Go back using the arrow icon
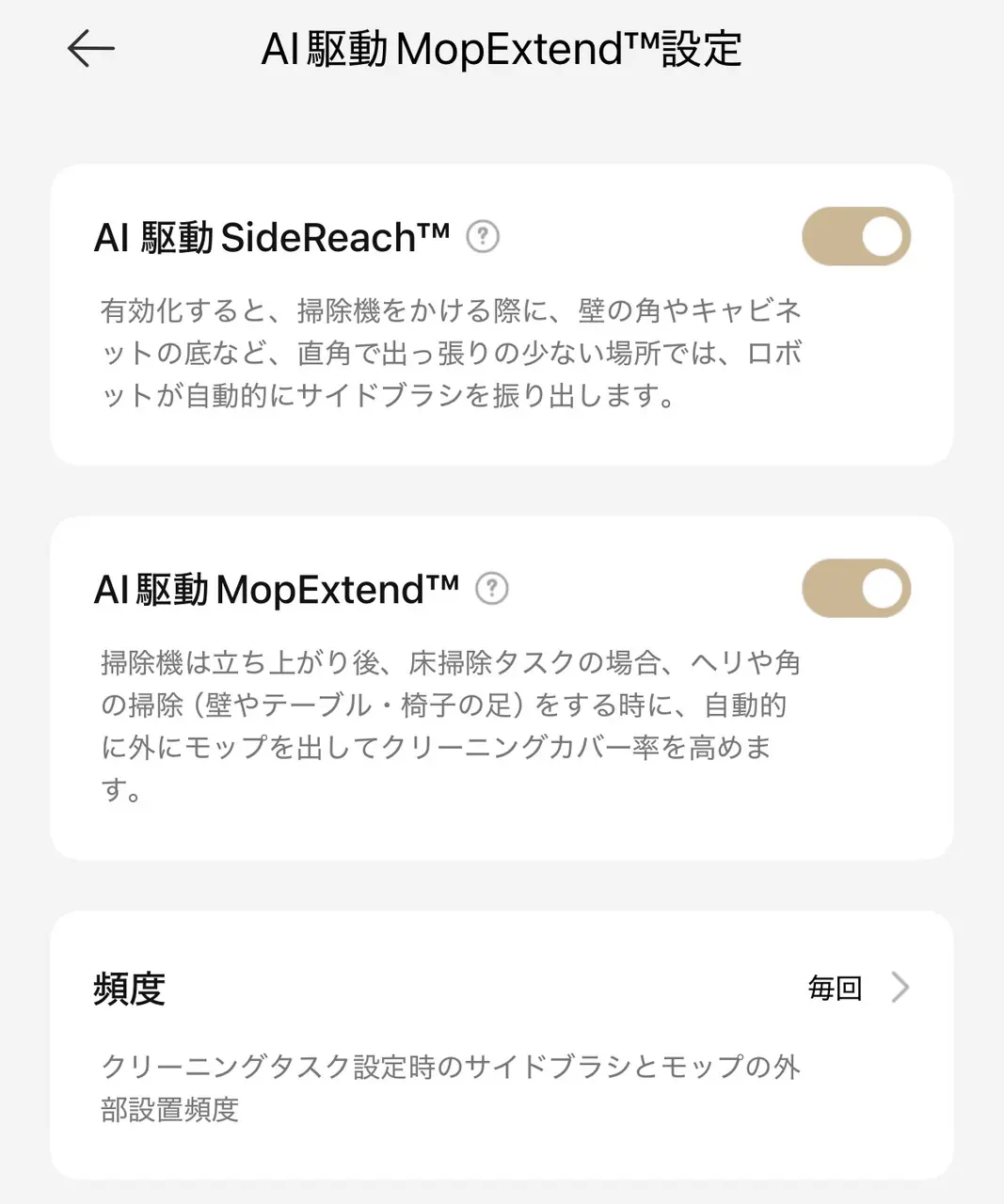Viewport: 1004px width, 1204px height. [91, 49]
